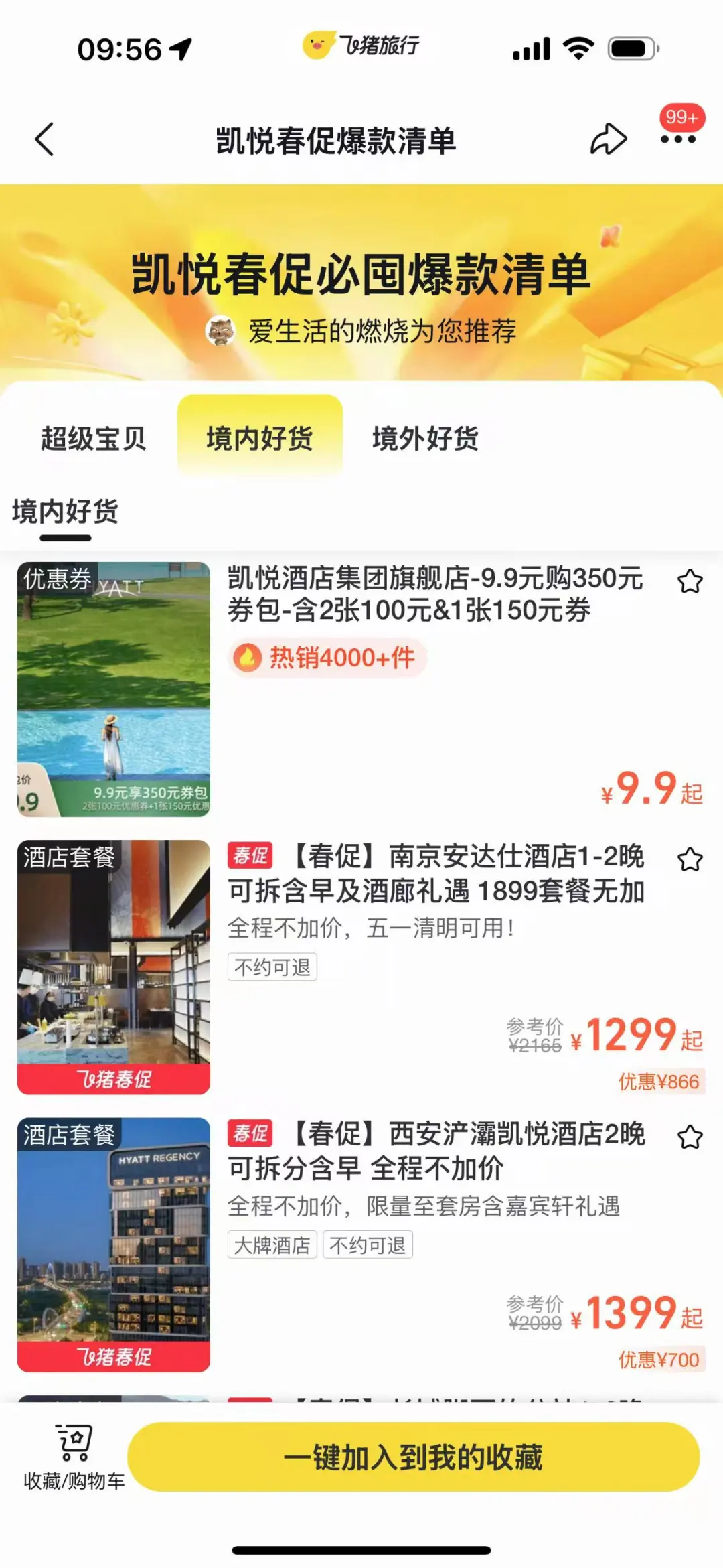Open the three-dot overflow menu

[678, 139]
